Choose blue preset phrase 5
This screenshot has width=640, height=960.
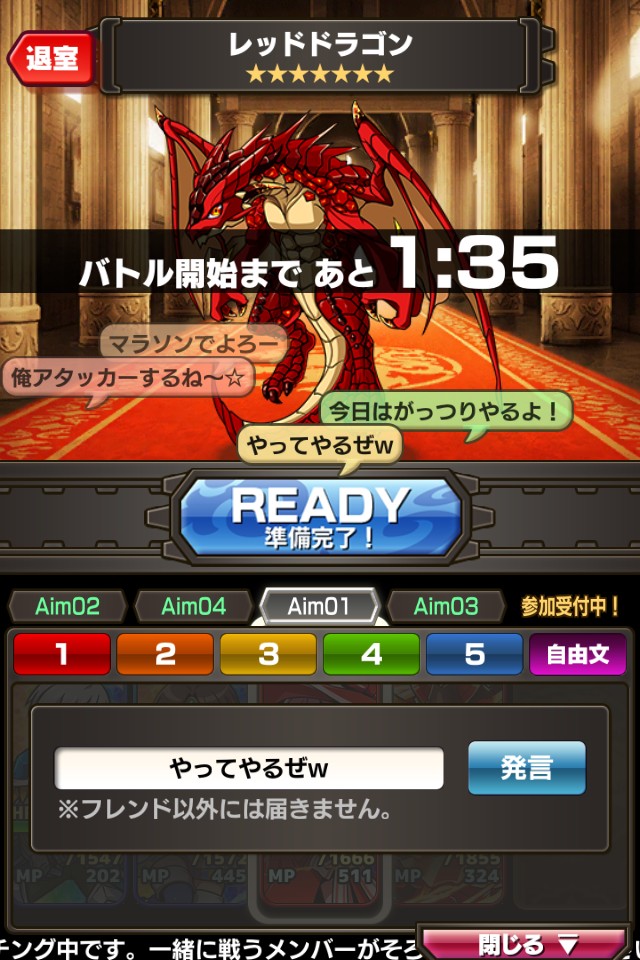(474, 655)
